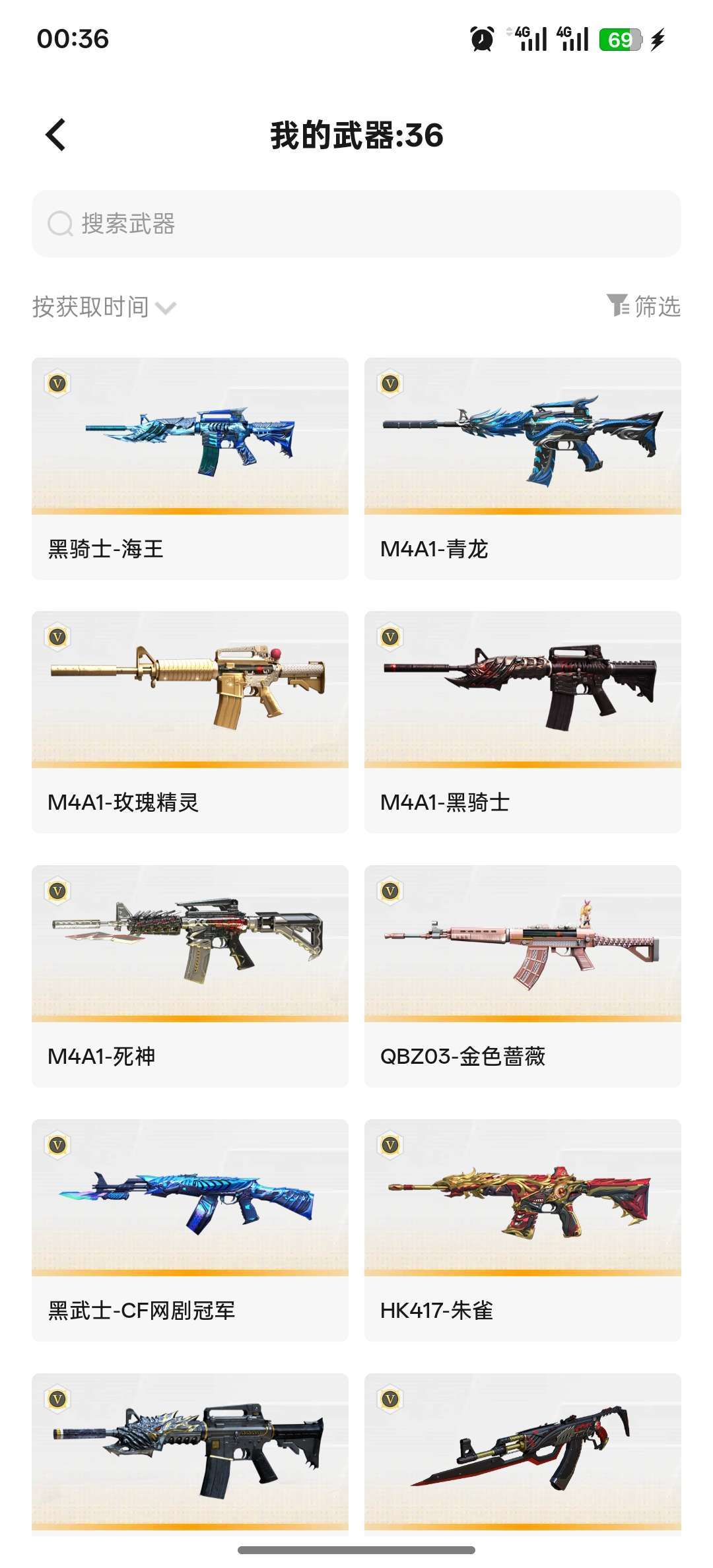Select the HK417-朱雀 weapon card
The height and width of the screenshot is (1568, 713).
tap(523, 1230)
